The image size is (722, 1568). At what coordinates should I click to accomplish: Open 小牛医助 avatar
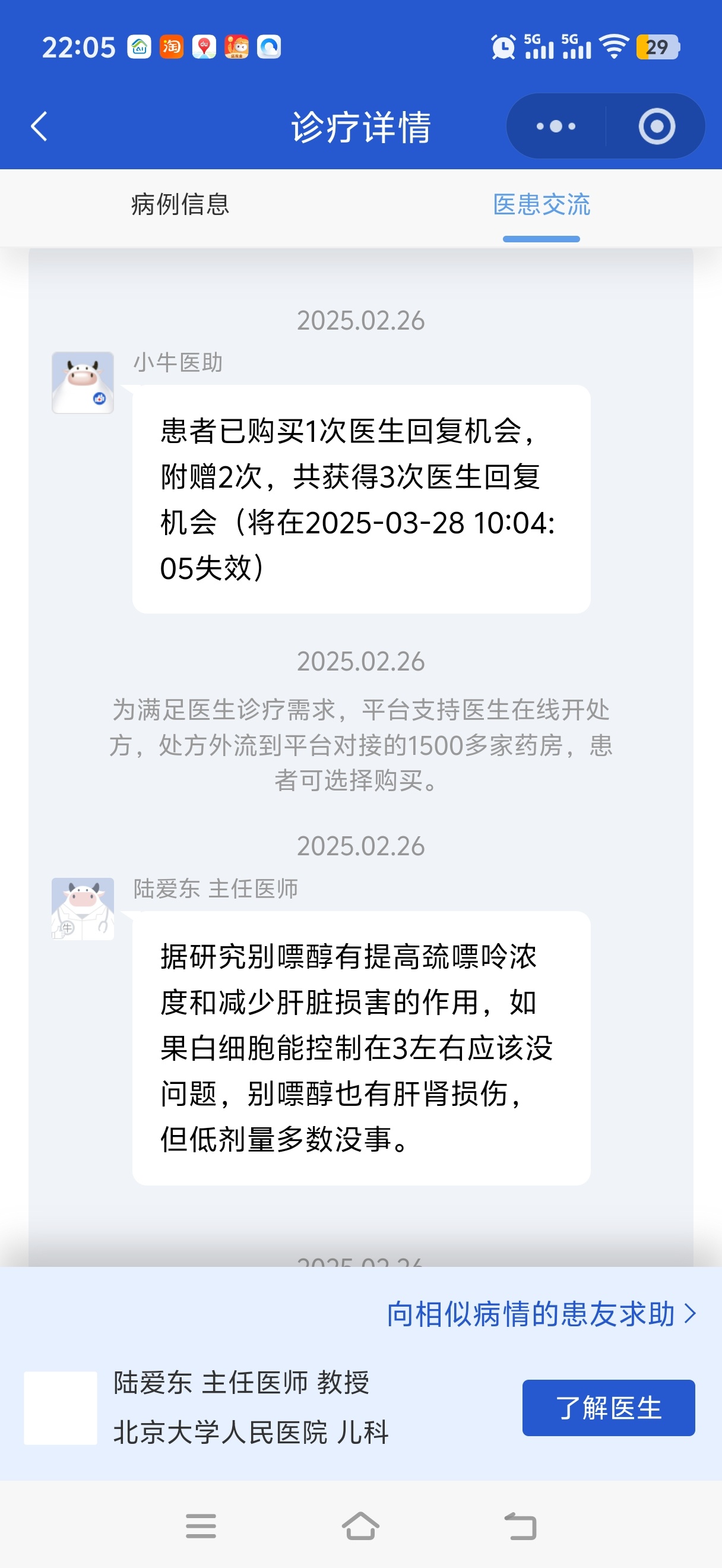pyautogui.click(x=83, y=383)
